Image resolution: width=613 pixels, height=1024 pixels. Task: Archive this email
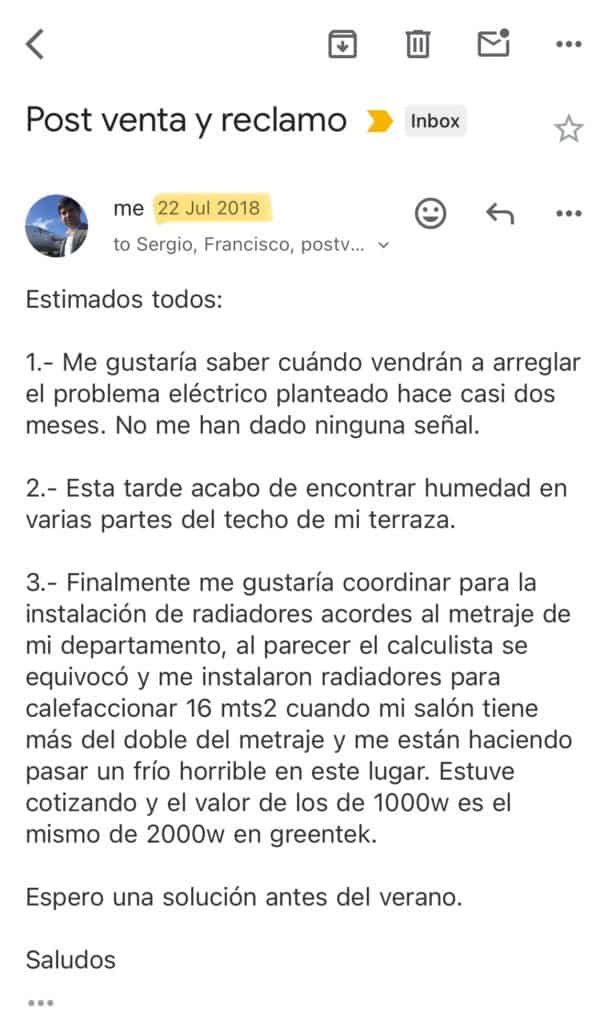pyautogui.click(x=343, y=44)
